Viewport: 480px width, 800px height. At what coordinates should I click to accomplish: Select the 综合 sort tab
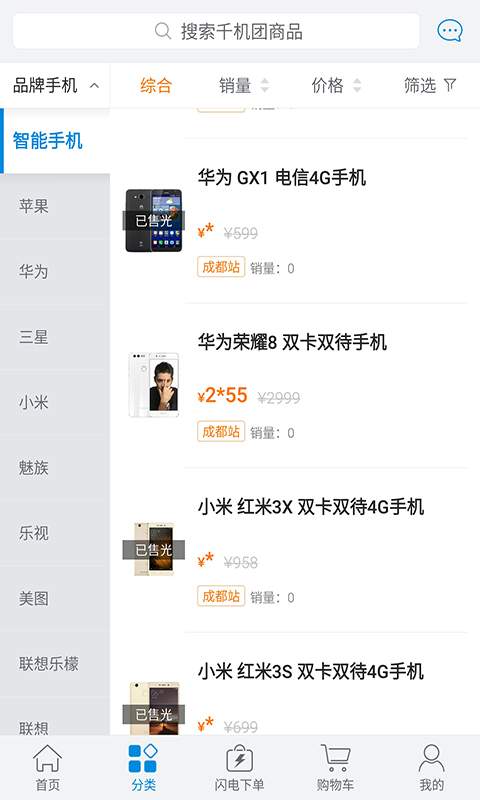[156, 85]
